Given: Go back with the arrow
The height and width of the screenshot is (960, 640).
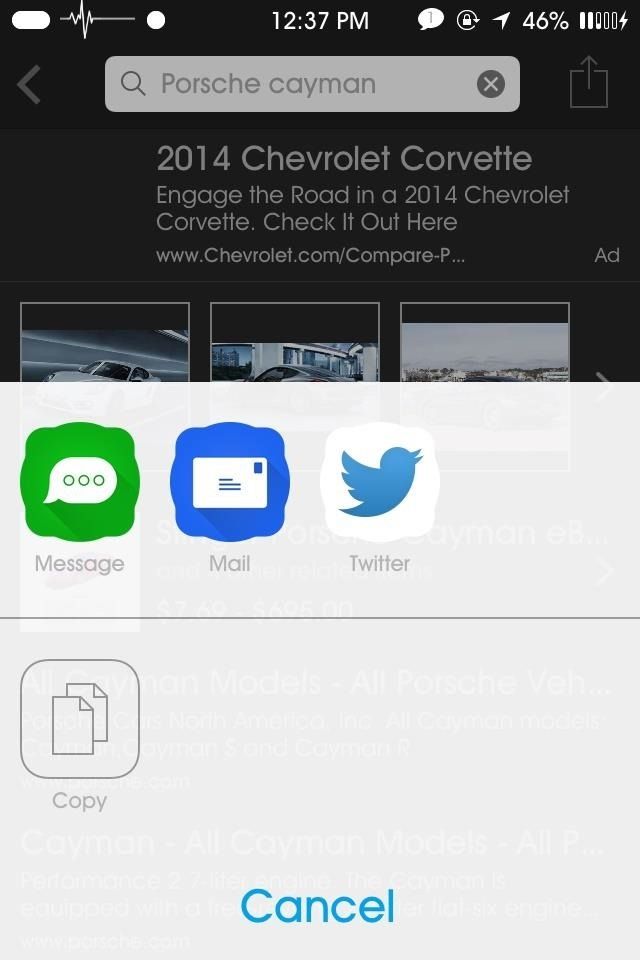Looking at the screenshot, I should click(x=30, y=84).
